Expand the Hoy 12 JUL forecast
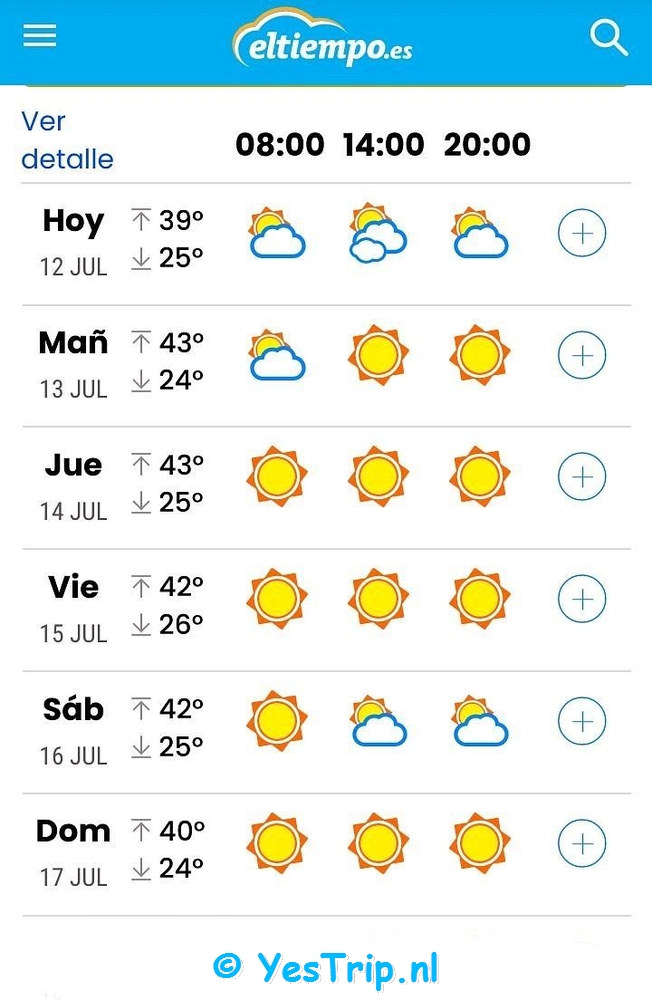 point(581,234)
